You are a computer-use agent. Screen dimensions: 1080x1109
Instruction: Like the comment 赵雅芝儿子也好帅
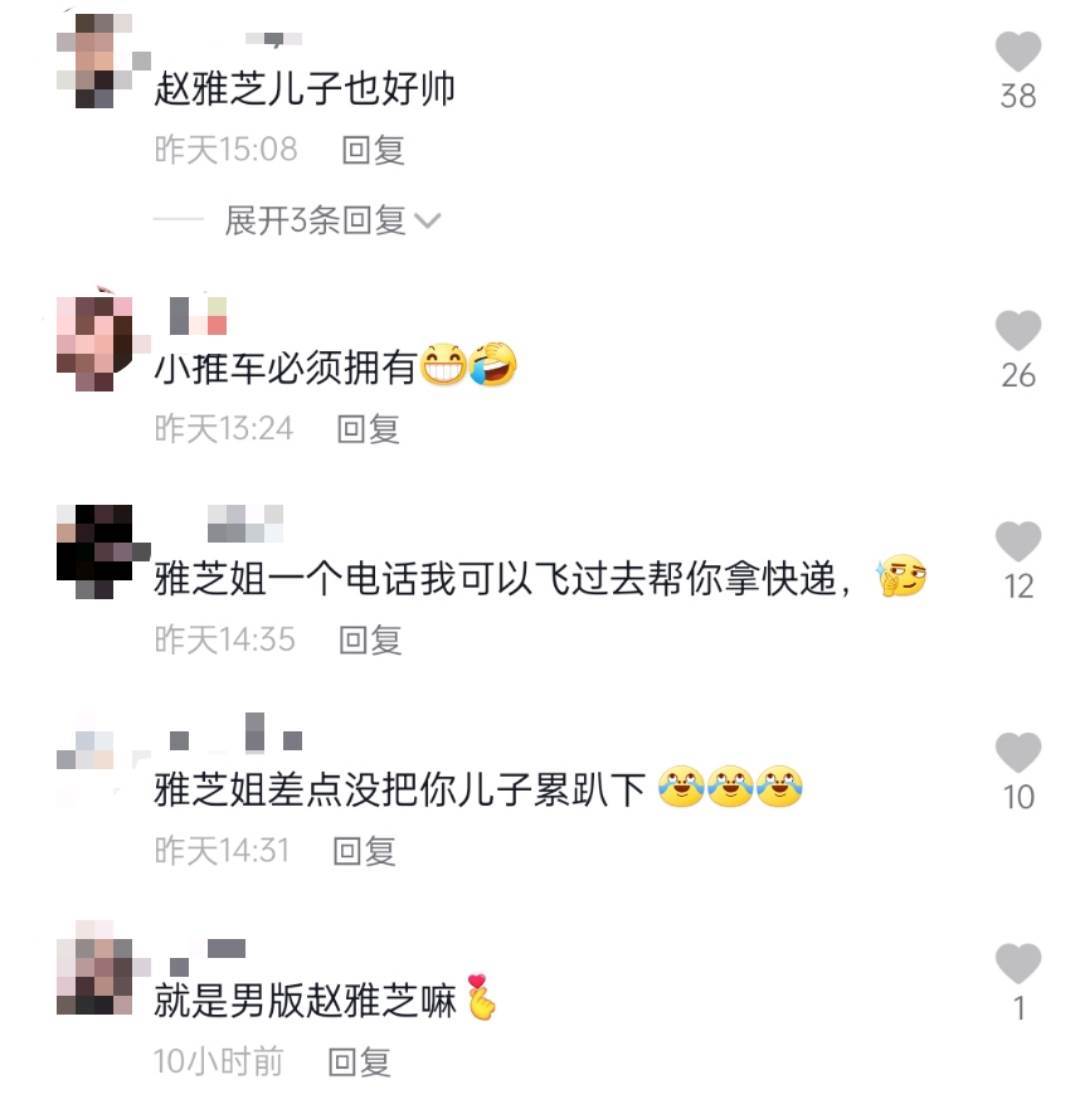click(x=1018, y=52)
